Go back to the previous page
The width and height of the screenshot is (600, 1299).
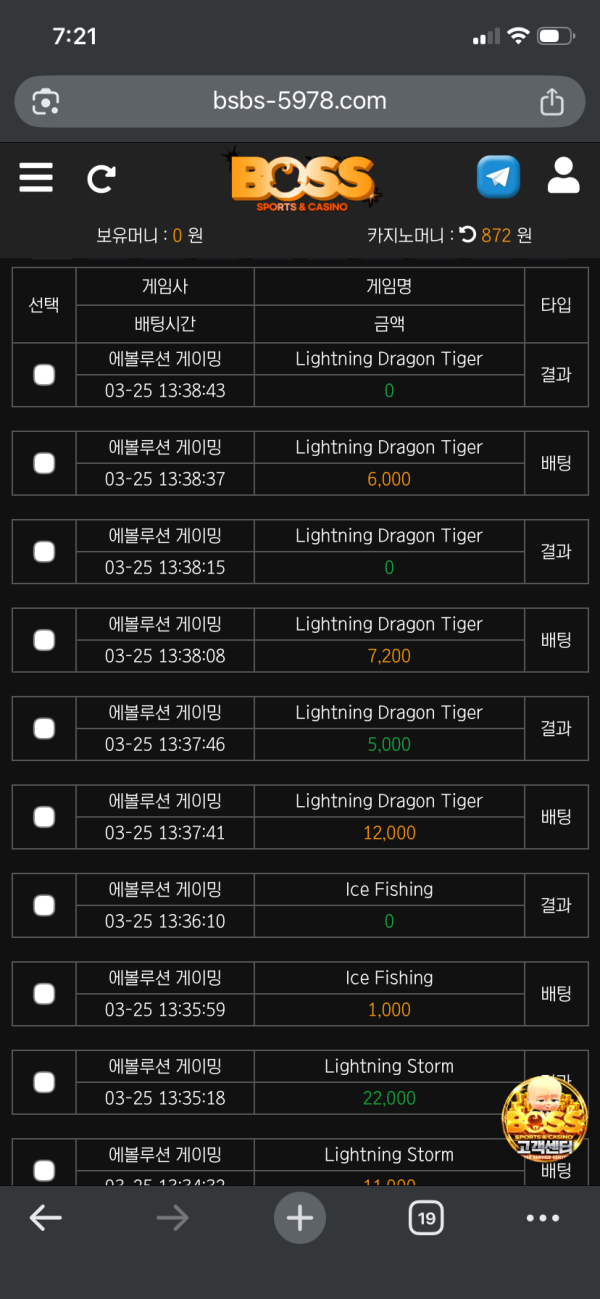[x=46, y=1217]
